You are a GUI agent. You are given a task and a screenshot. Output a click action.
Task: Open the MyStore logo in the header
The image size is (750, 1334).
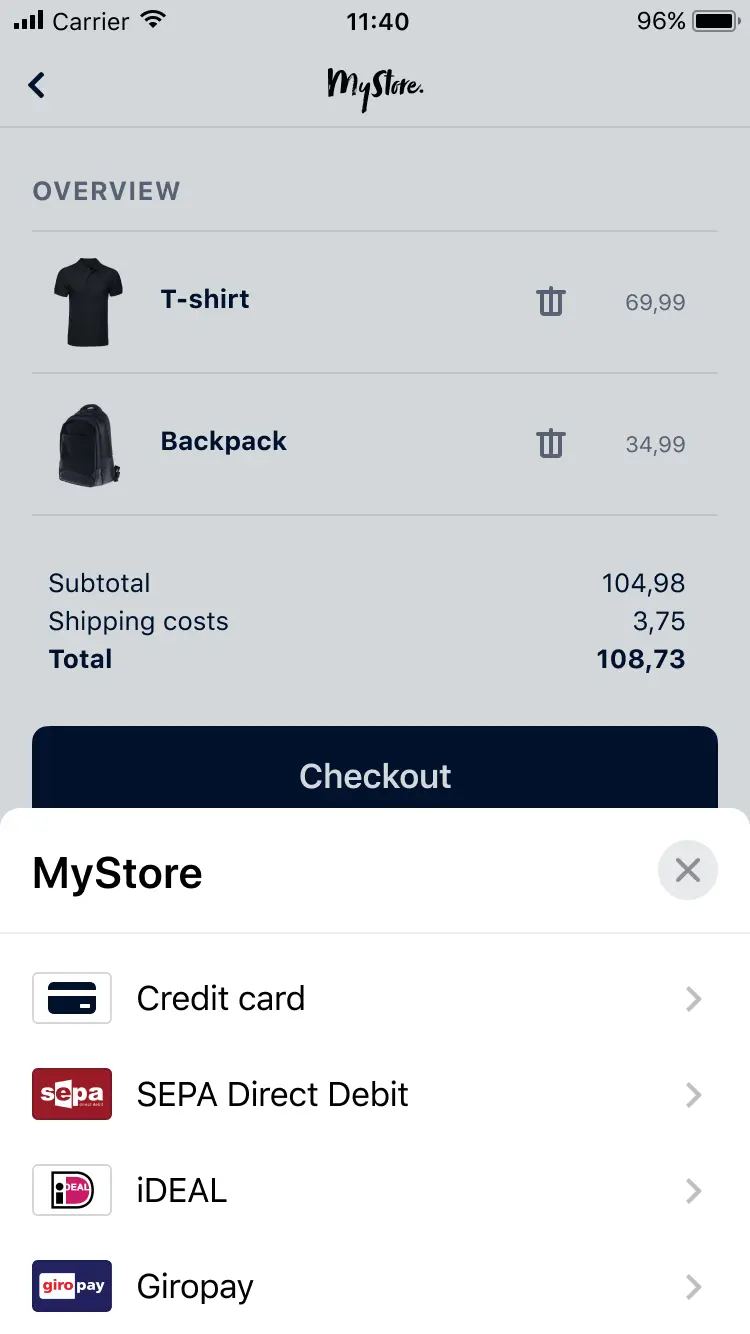(x=375, y=85)
